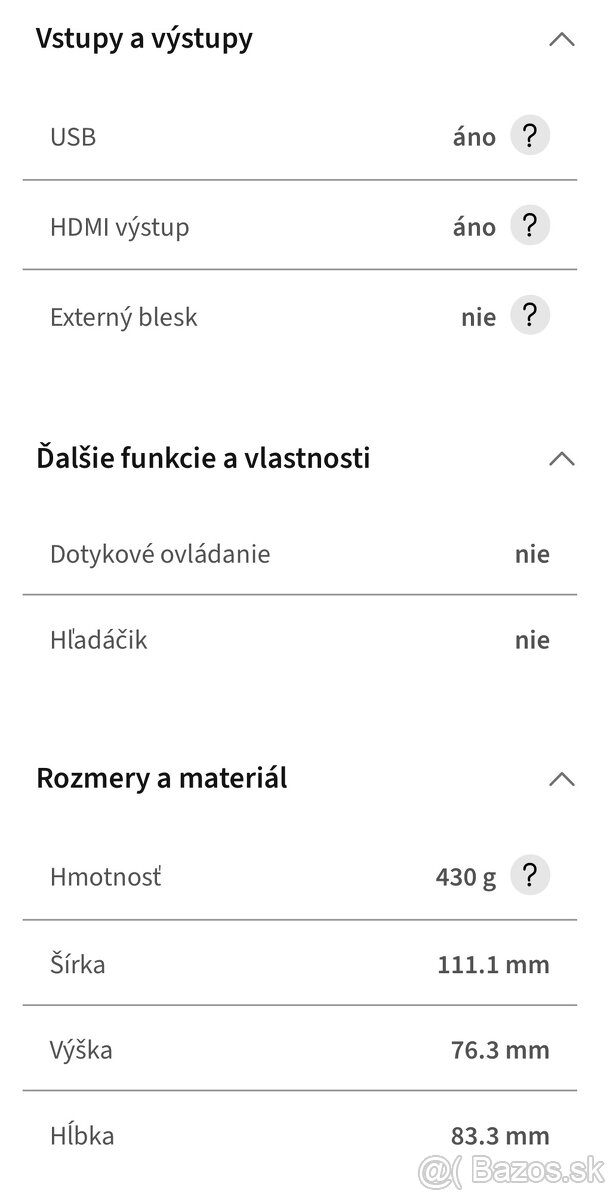View the Externý blesk explanation
616x1200 pixels.
pos(530,316)
